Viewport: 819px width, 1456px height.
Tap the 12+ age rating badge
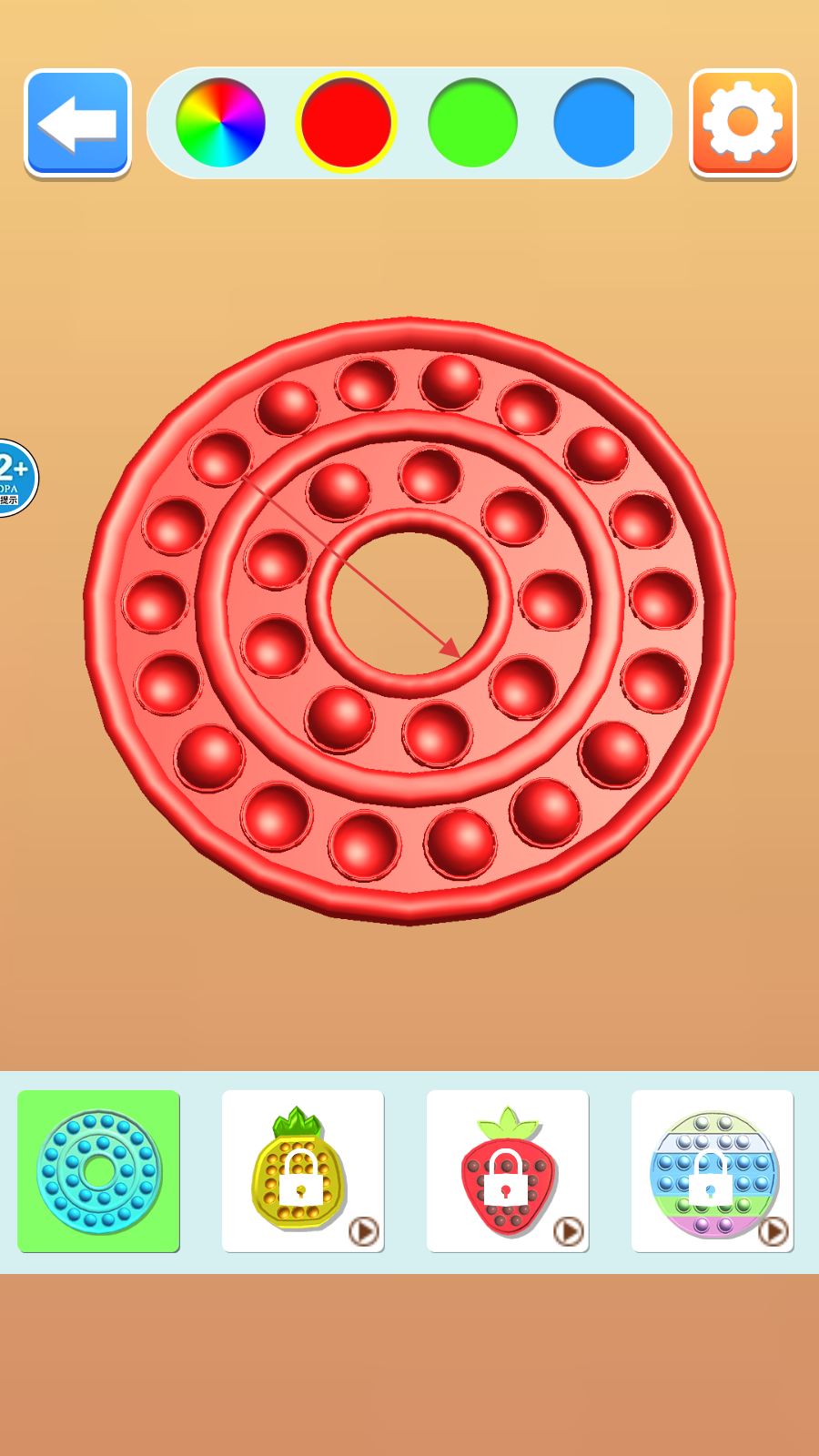(15, 478)
